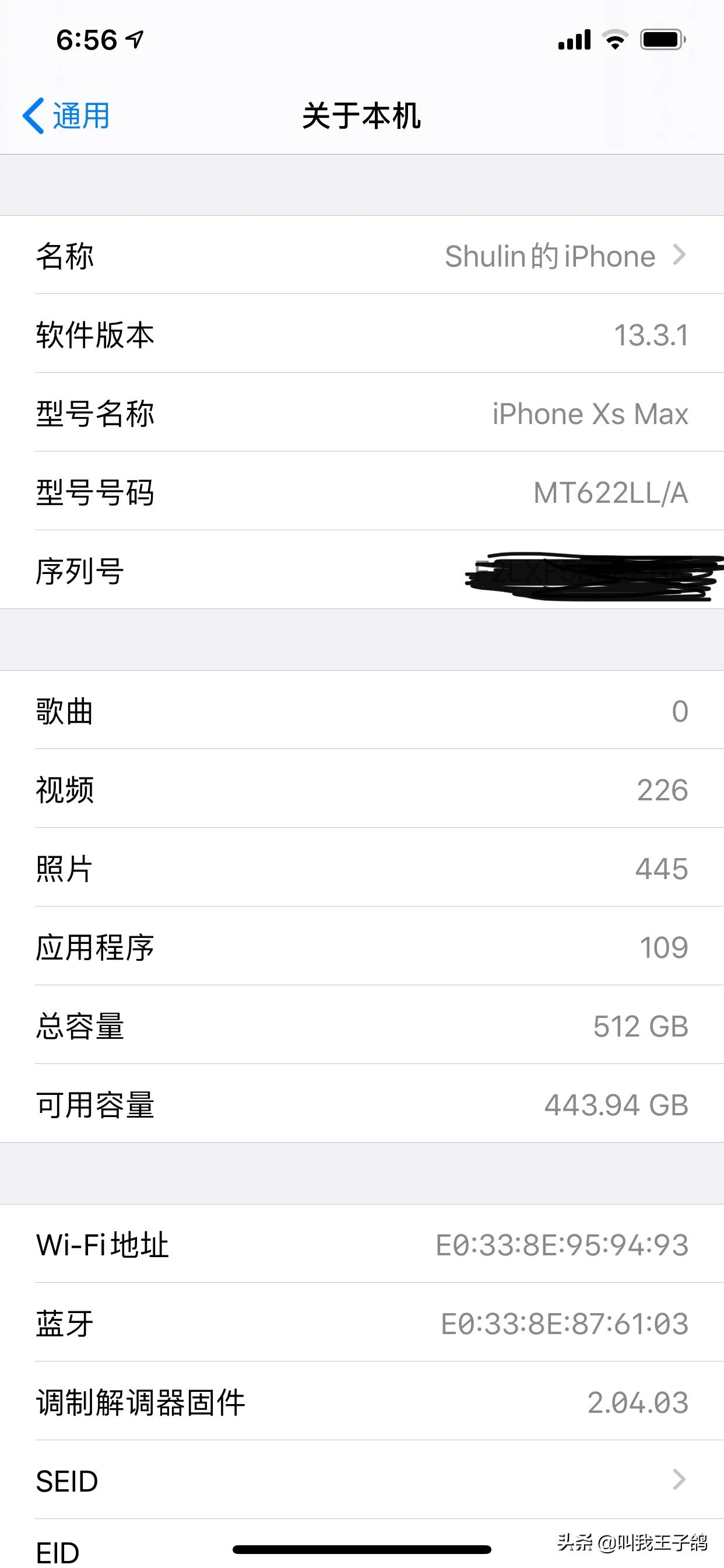The width and height of the screenshot is (724, 1568).
Task: Tap the Wi-Fi status icon
Action: click(613, 39)
